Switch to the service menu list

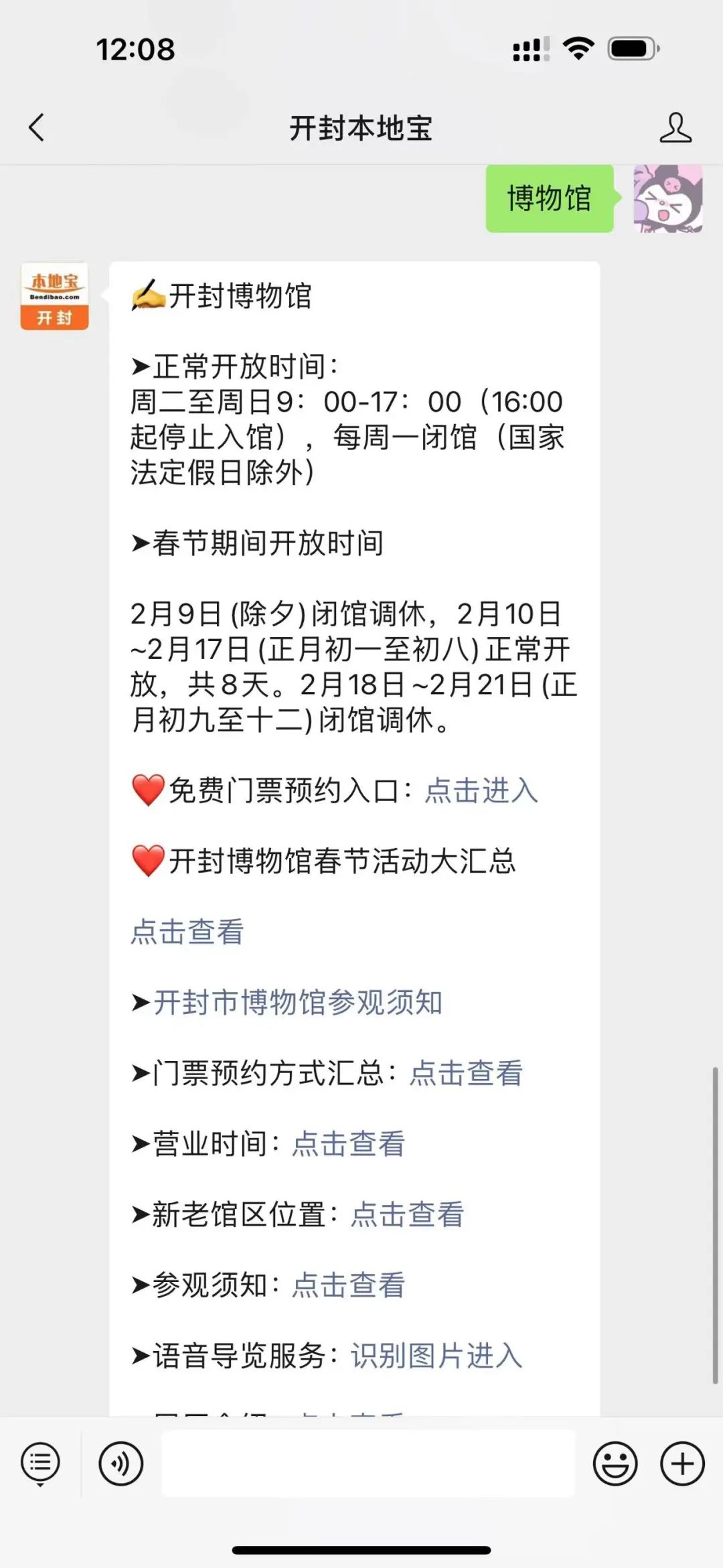(x=40, y=1464)
